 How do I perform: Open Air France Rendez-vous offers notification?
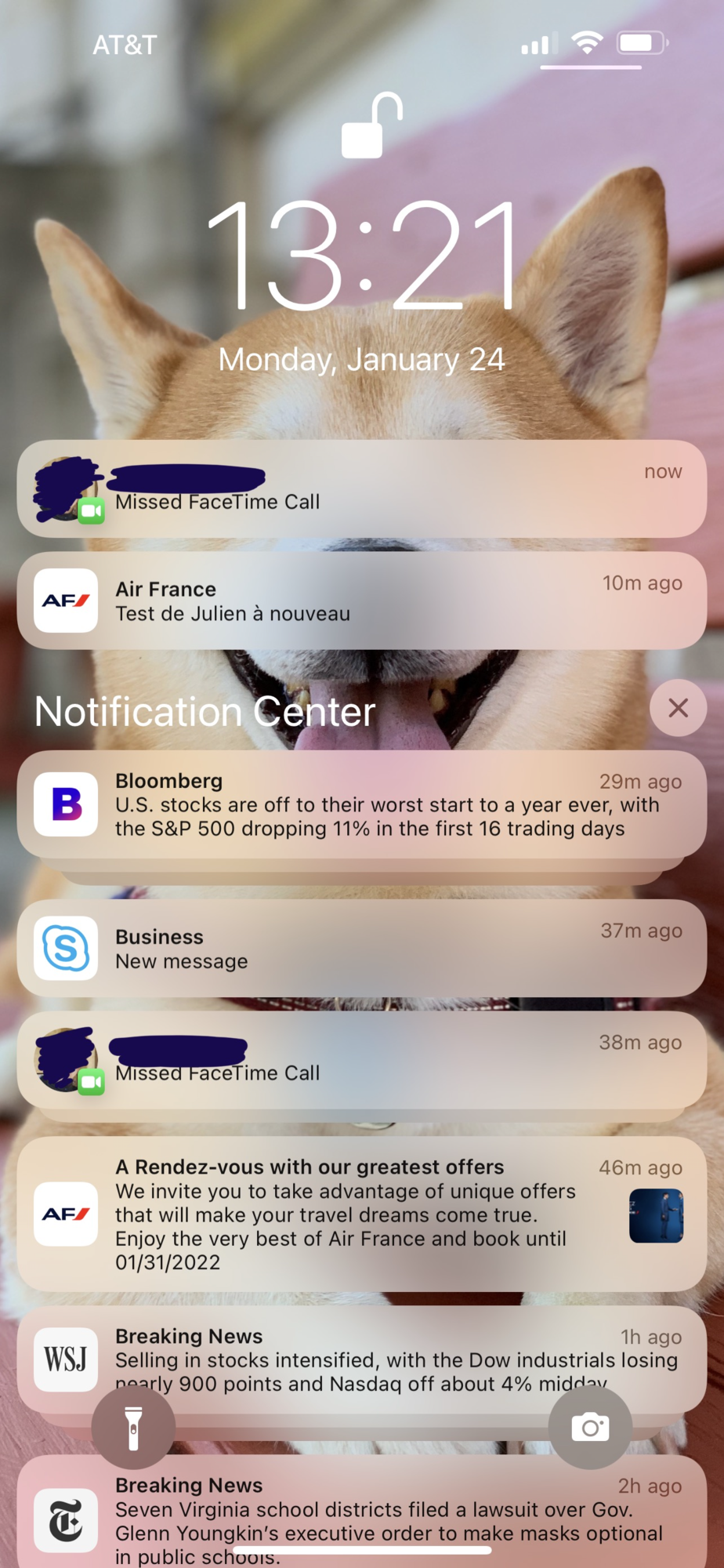point(361,1214)
